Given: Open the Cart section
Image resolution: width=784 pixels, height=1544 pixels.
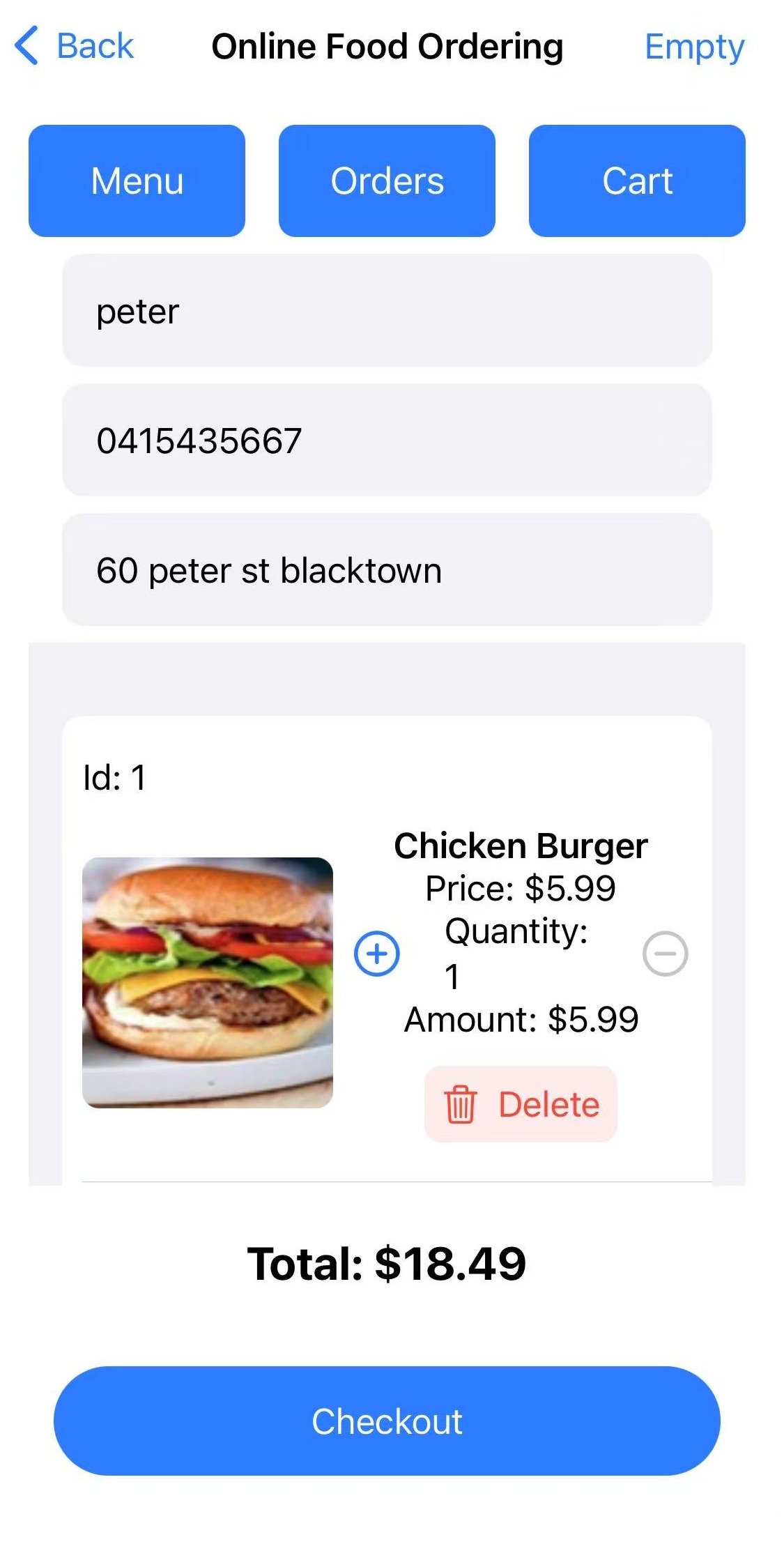Looking at the screenshot, I should pos(636,179).
